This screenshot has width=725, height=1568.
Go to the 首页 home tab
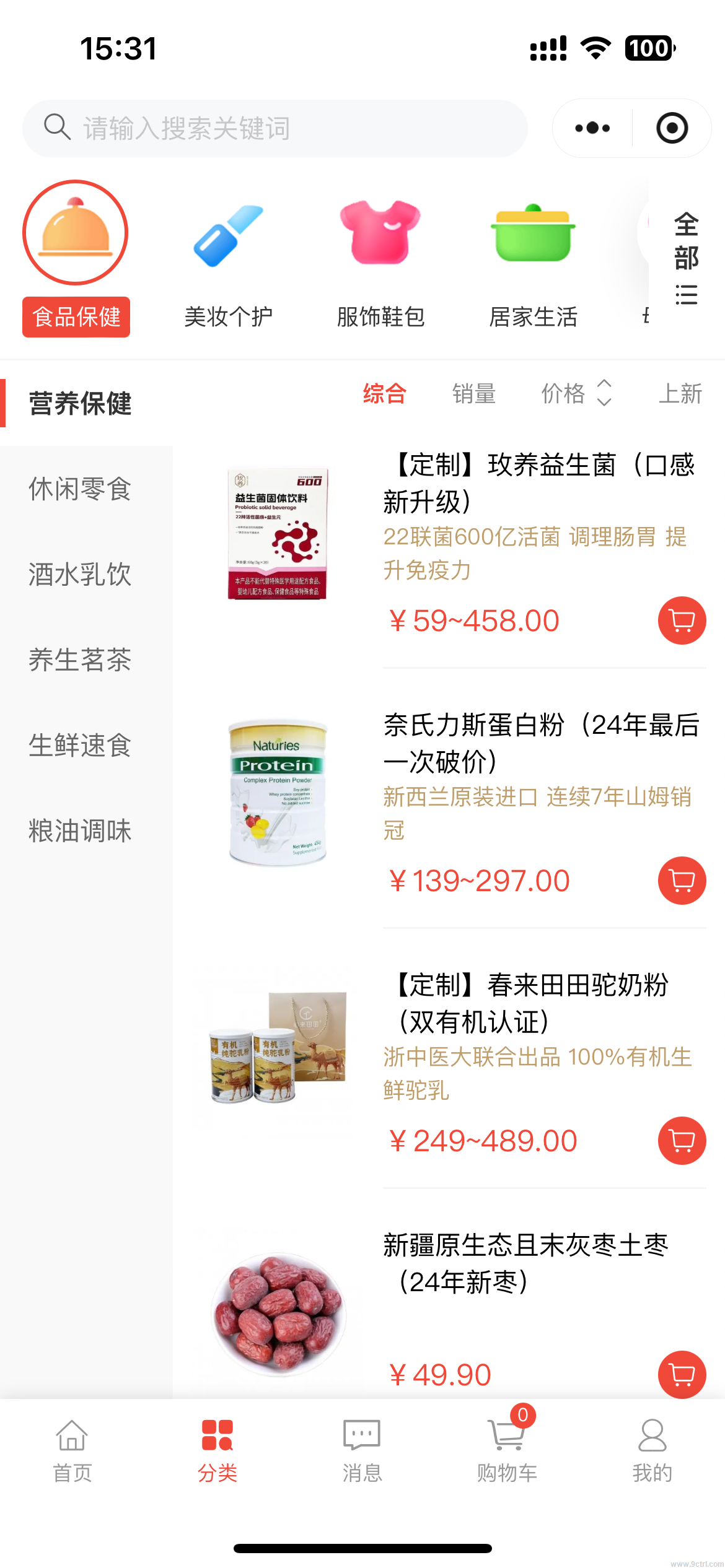tap(72, 1450)
